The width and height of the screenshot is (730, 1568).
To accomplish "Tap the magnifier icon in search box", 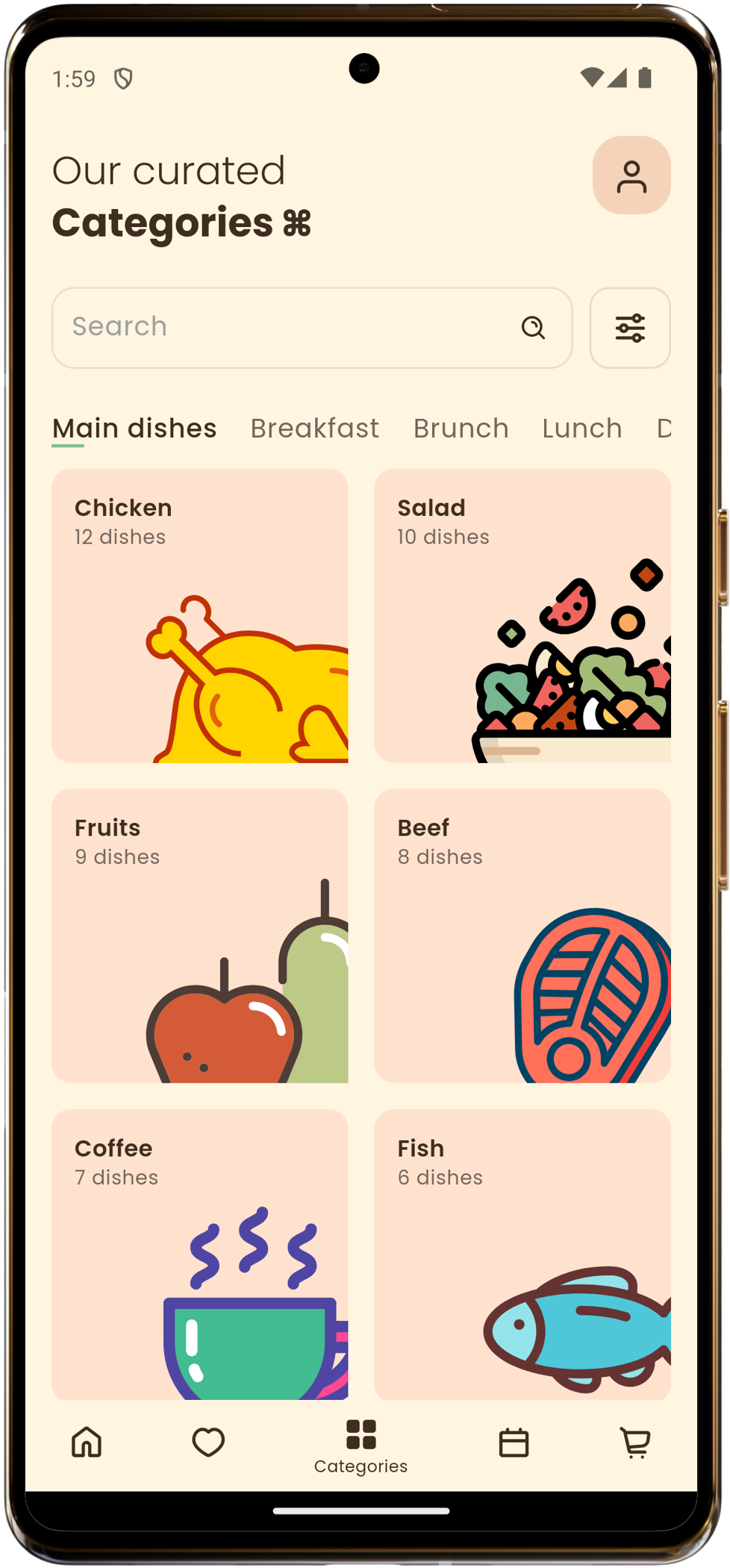I will click(x=533, y=327).
